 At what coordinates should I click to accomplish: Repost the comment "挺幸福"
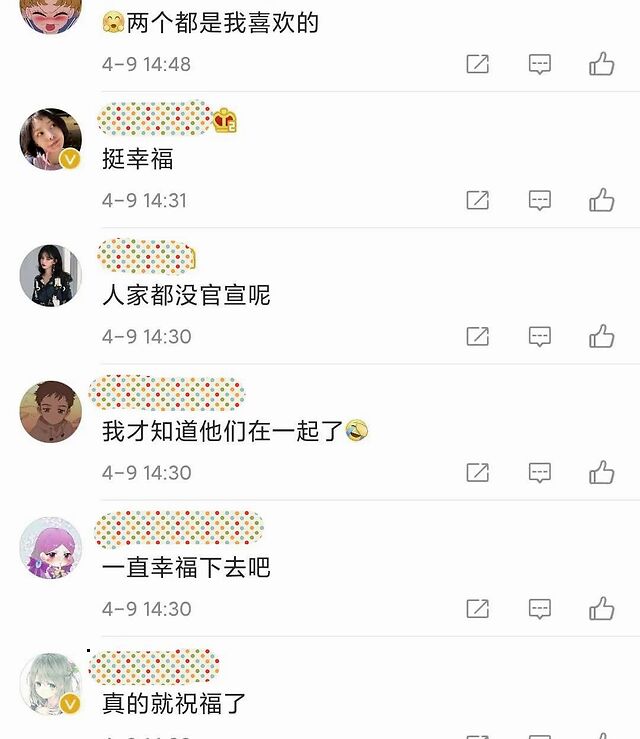tap(478, 200)
